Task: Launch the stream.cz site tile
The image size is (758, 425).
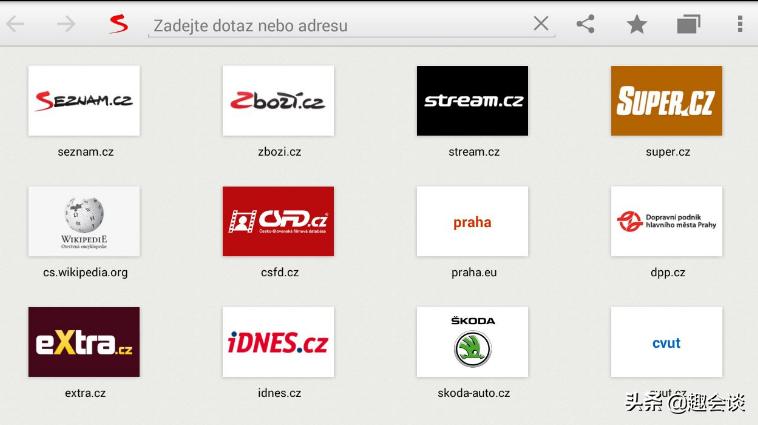Action: coord(472,100)
